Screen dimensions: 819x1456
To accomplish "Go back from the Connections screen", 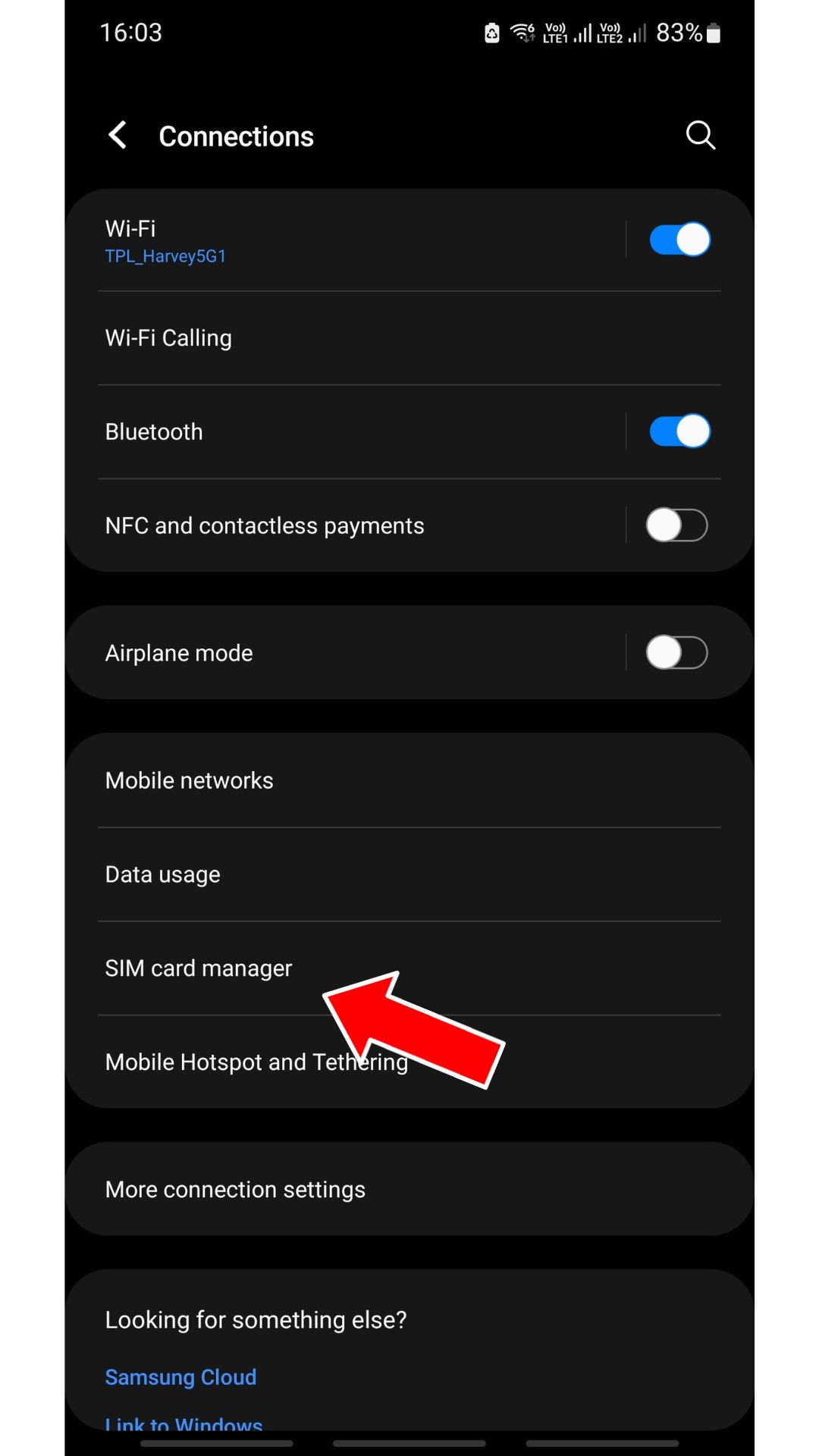I will coord(118,136).
